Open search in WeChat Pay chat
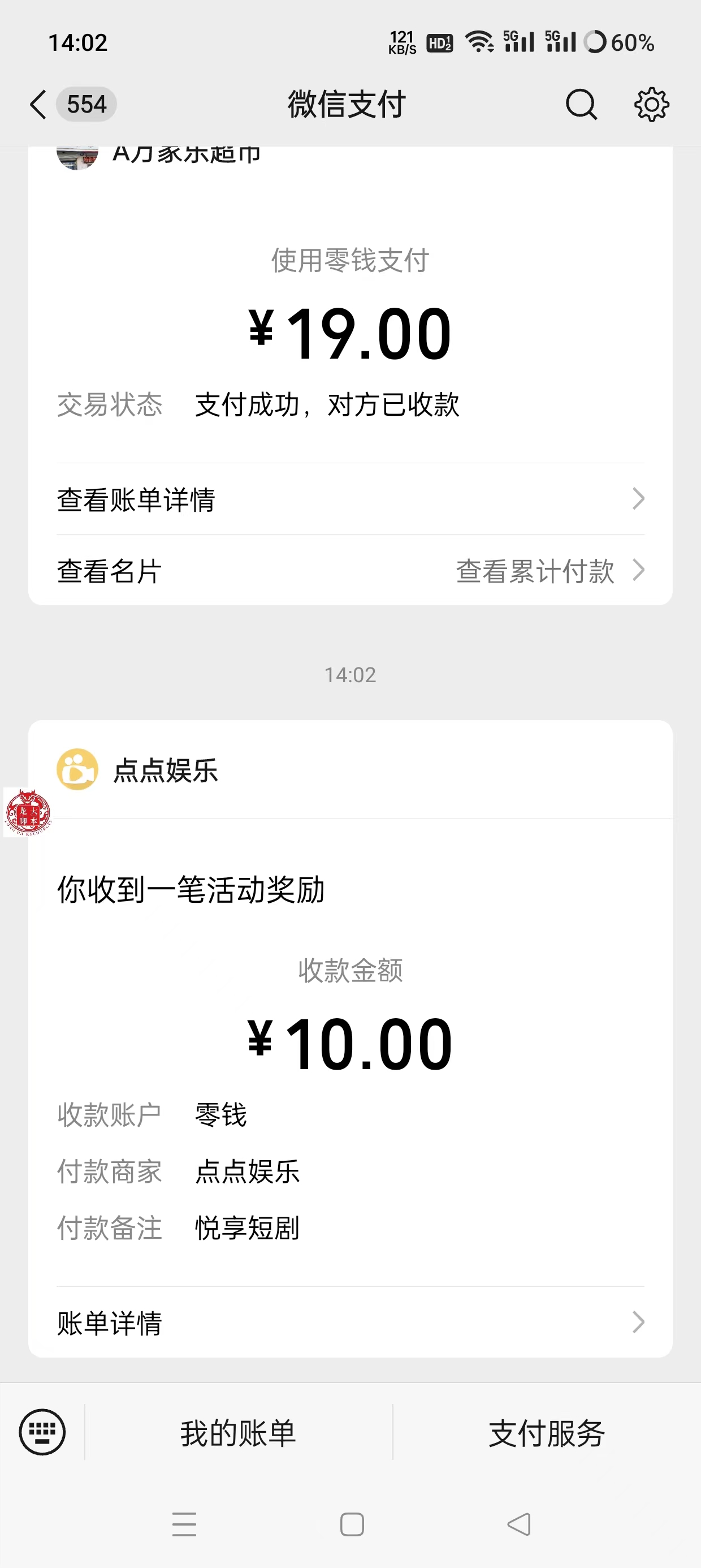This screenshot has height=1568, width=701. pyautogui.click(x=582, y=104)
